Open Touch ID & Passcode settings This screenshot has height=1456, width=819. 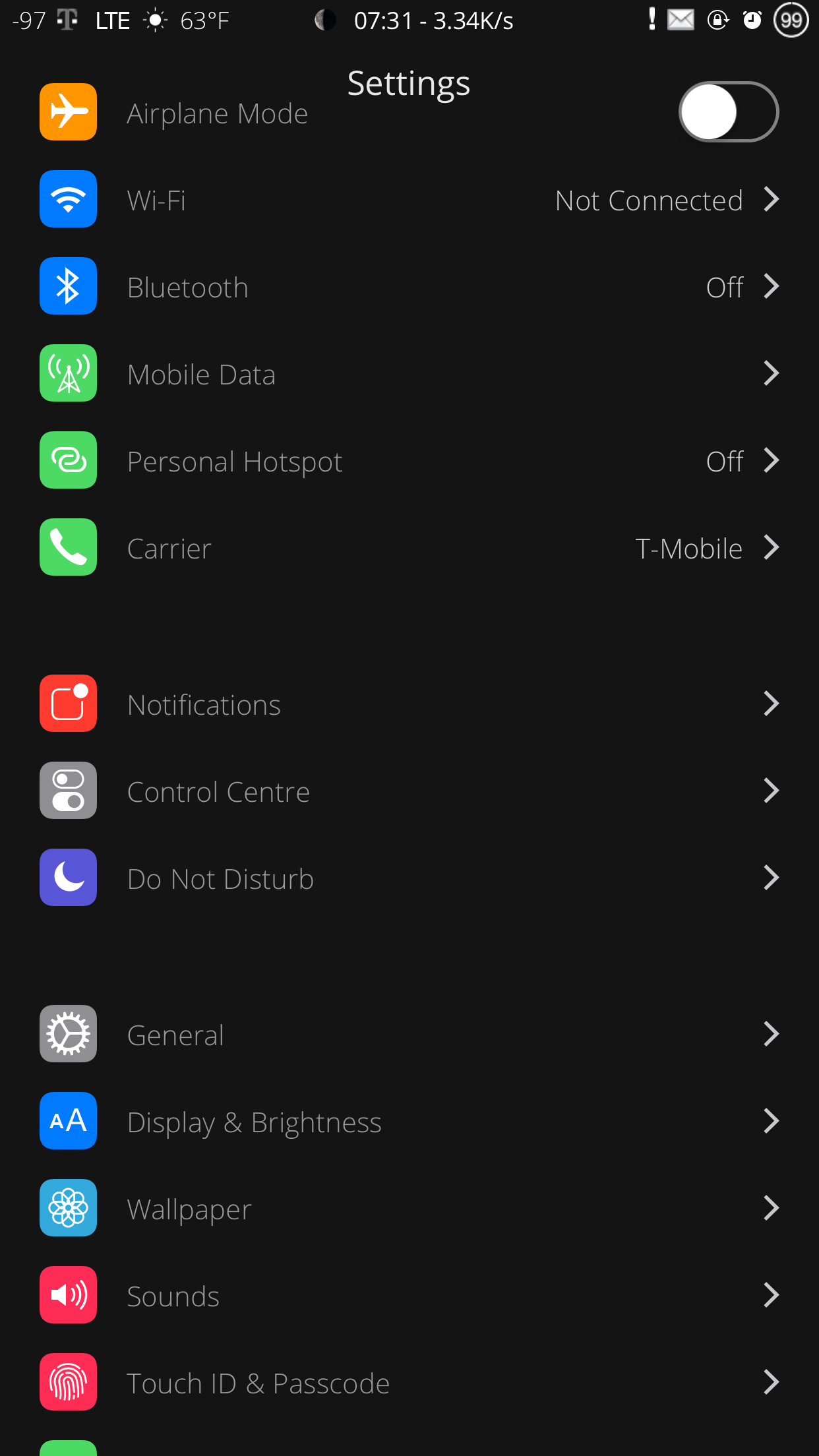pyautogui.click(x=409, y=1382)
